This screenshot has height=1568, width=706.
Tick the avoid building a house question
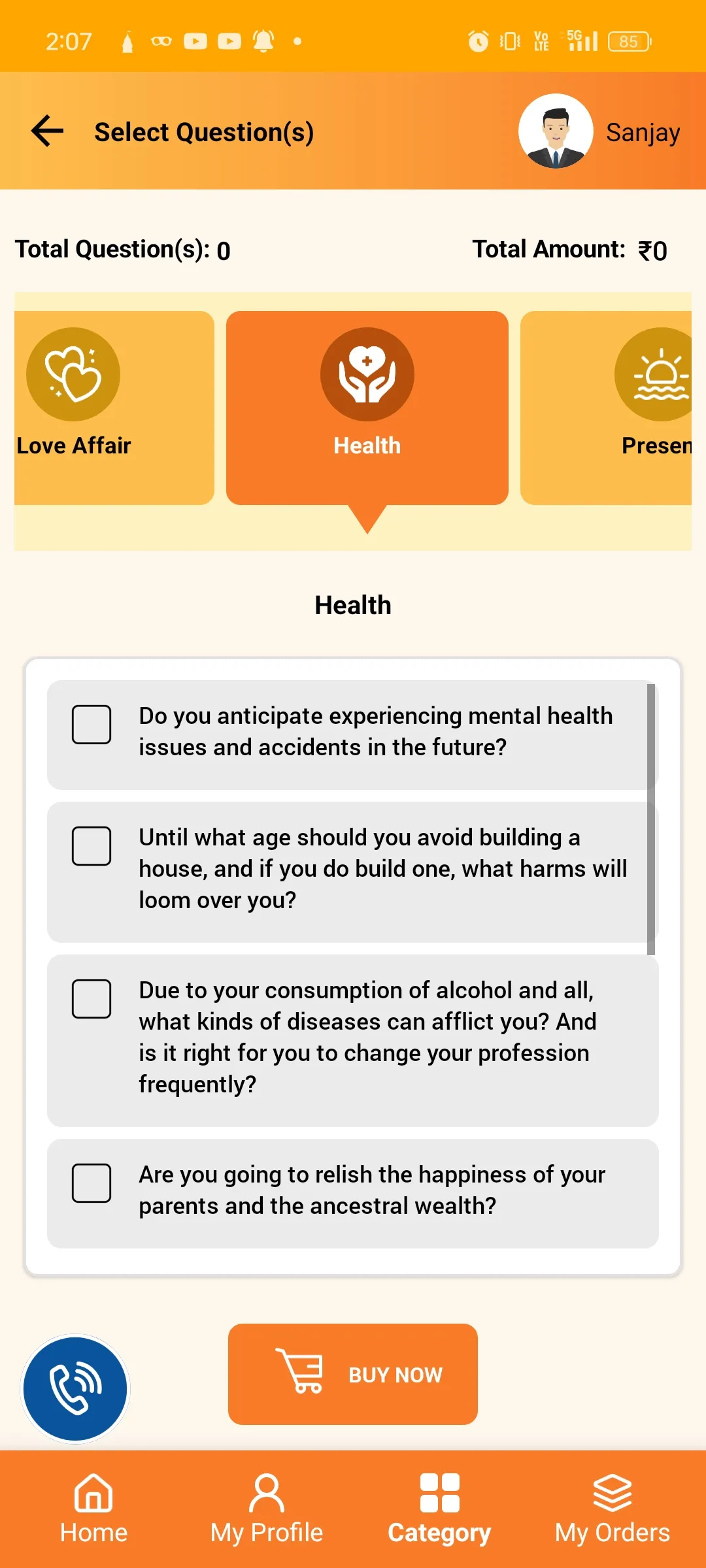tap(92, 846)
